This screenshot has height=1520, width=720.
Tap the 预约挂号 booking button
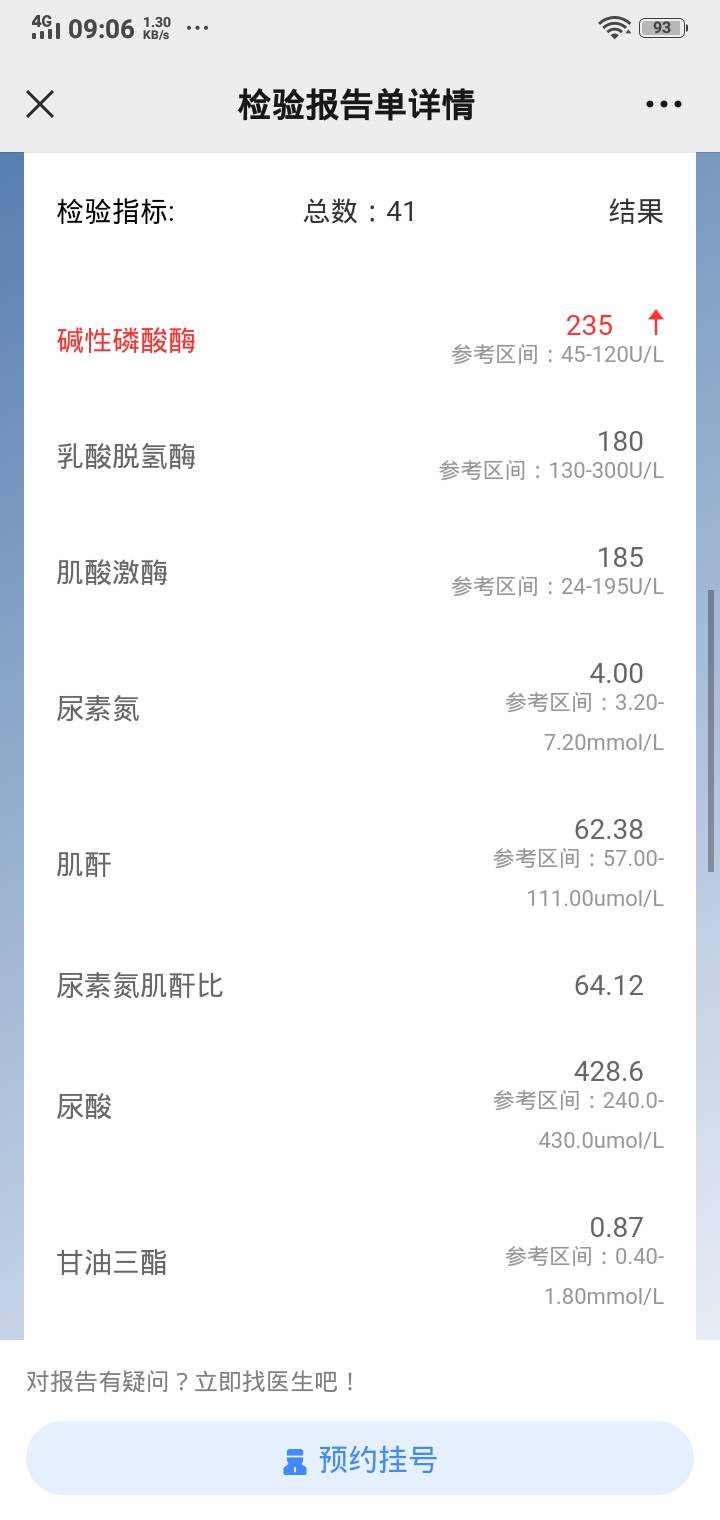point(360,1459)
